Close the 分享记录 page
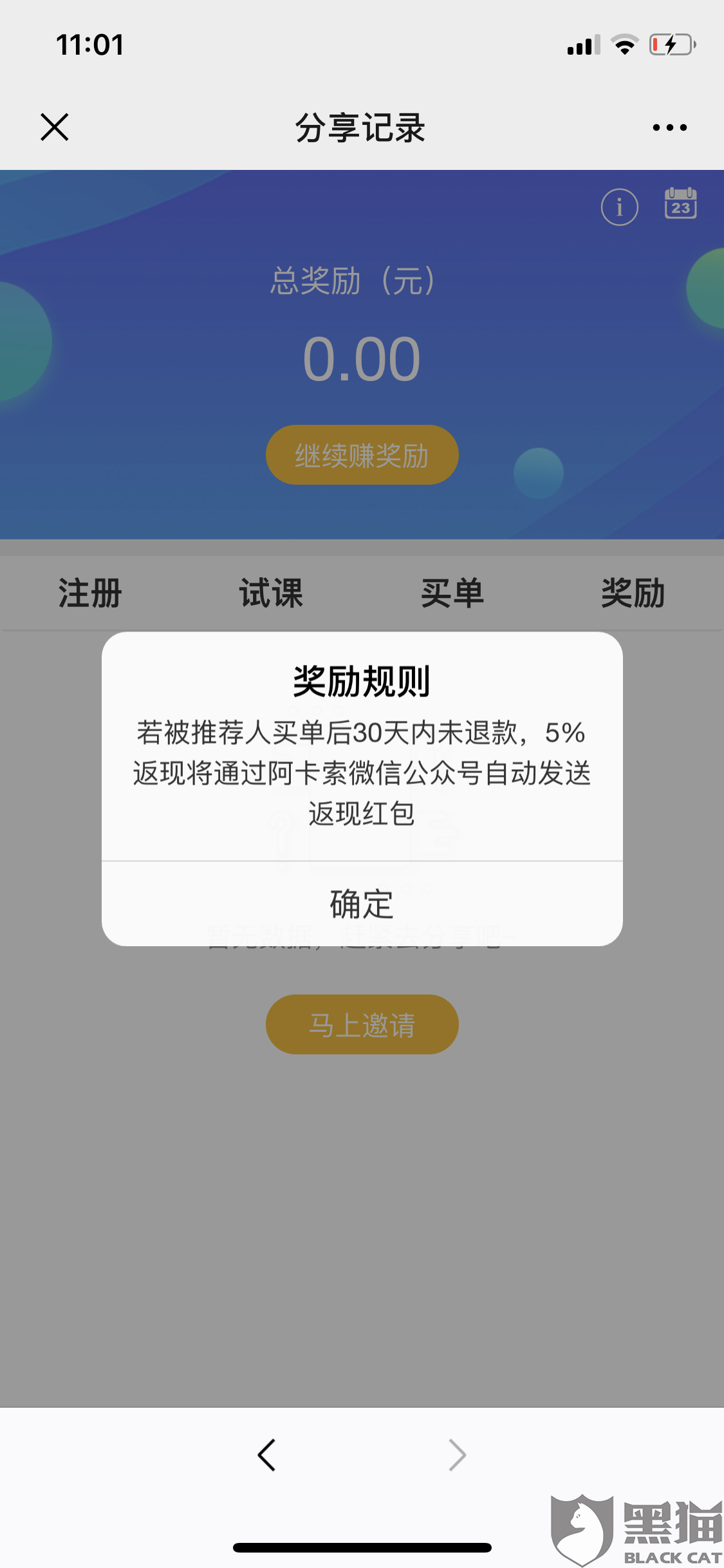Image resolution: width=724 pixels, height=1568 pixels. coord(55,127)
